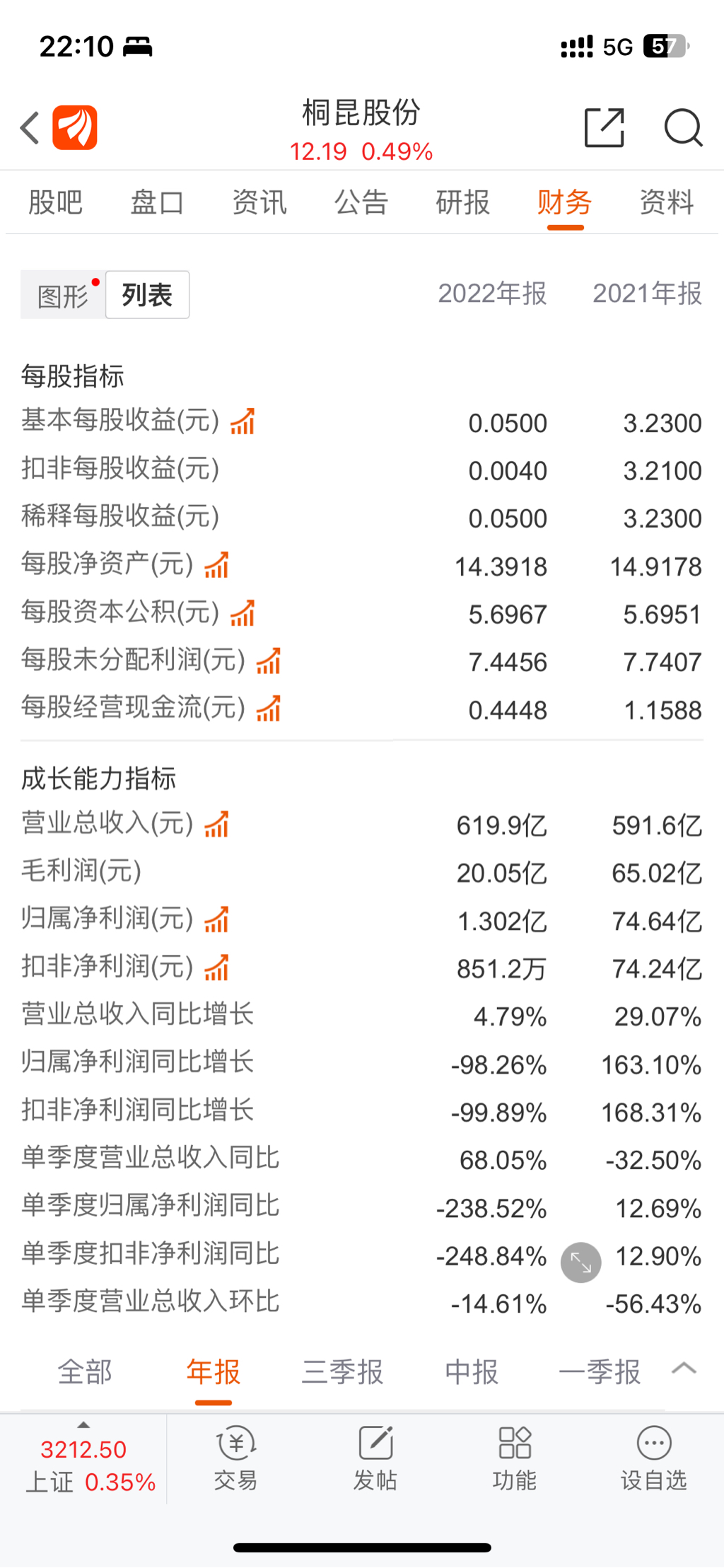This screenshot has height=1568, width=724.
Task: Switch to the 研报 tab
Action: (x=463, y=203)
